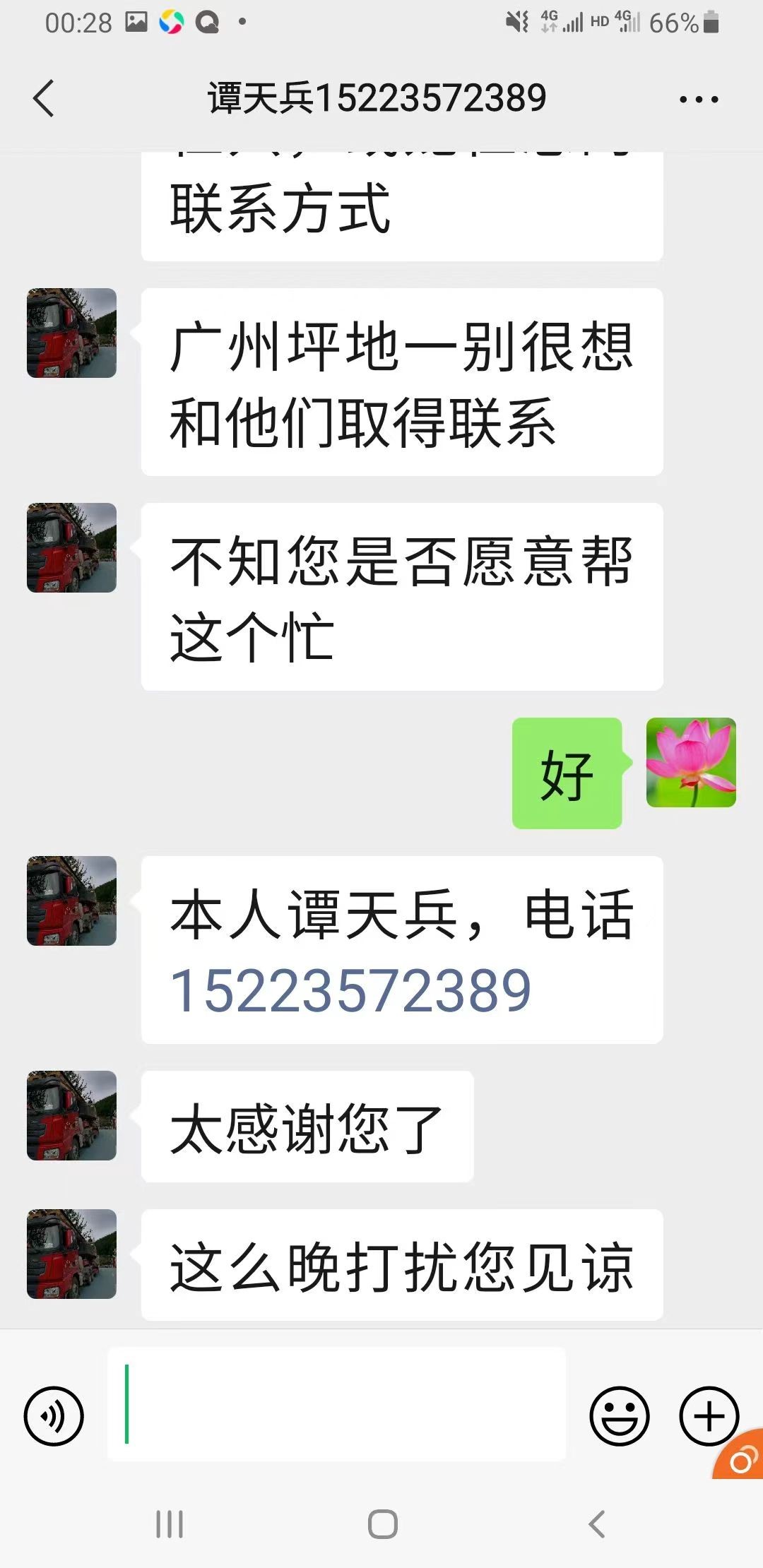Focus the message text field
This screenshot has width=763, height=1568.
point(336,1403)
